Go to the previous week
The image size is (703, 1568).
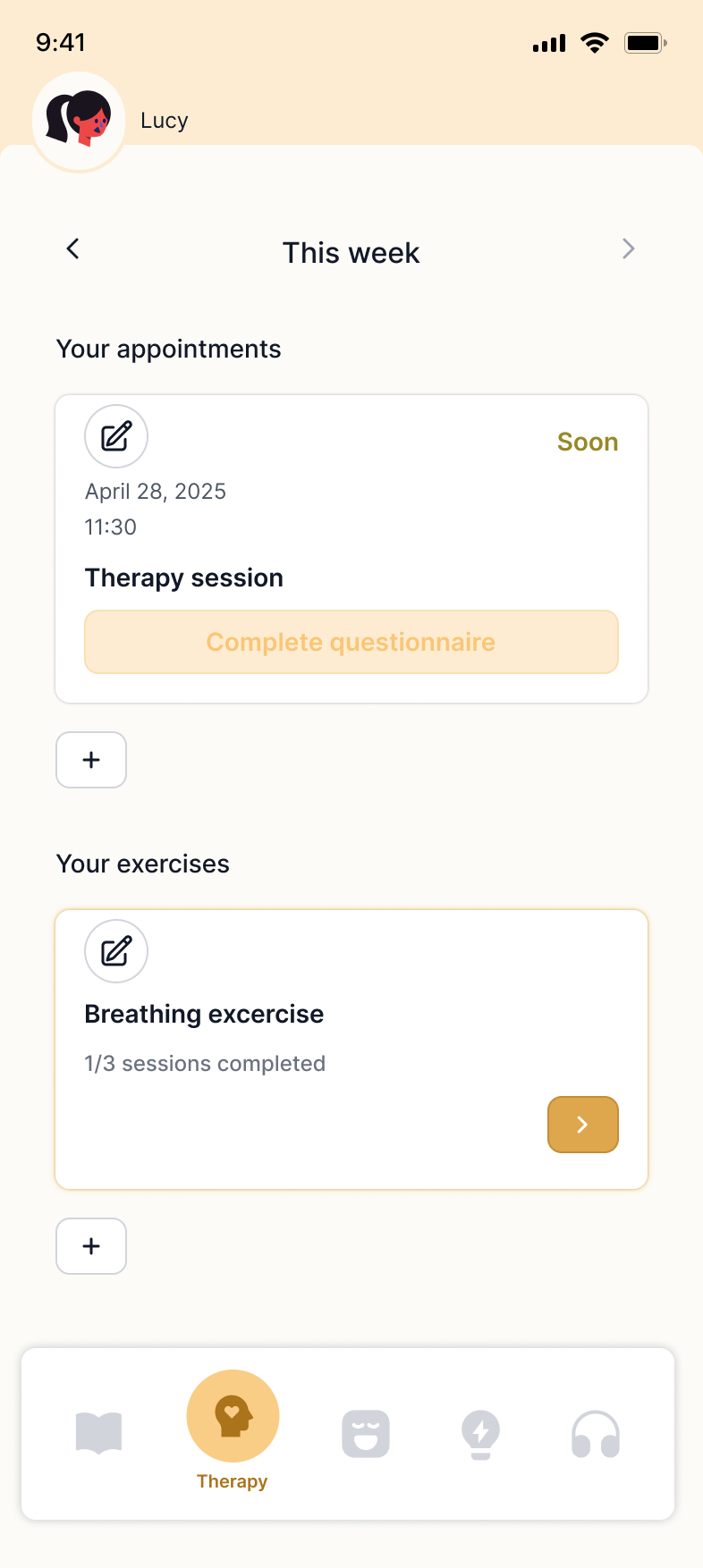pyautogui.click(x=72, y=249)
